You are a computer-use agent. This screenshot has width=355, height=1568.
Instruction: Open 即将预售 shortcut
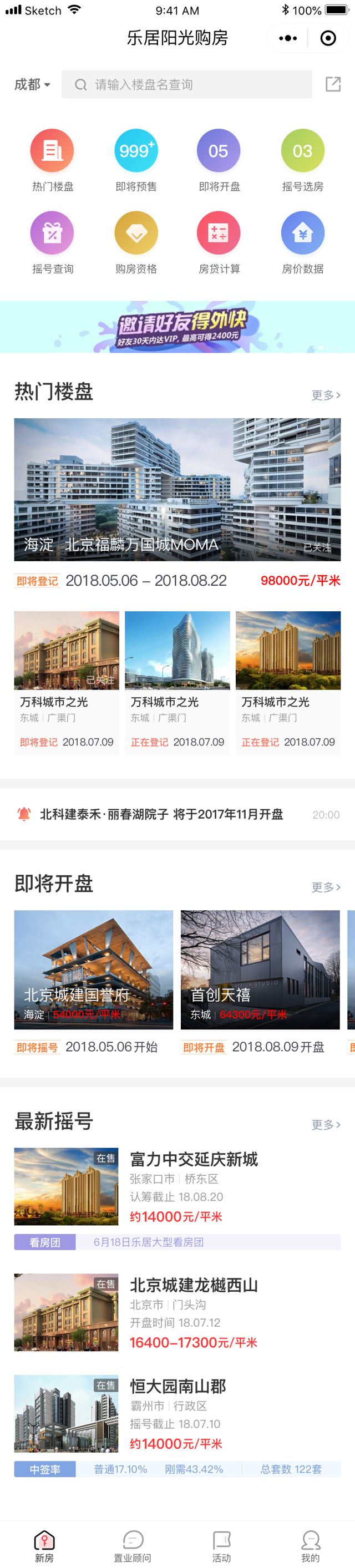pos(136,151)
